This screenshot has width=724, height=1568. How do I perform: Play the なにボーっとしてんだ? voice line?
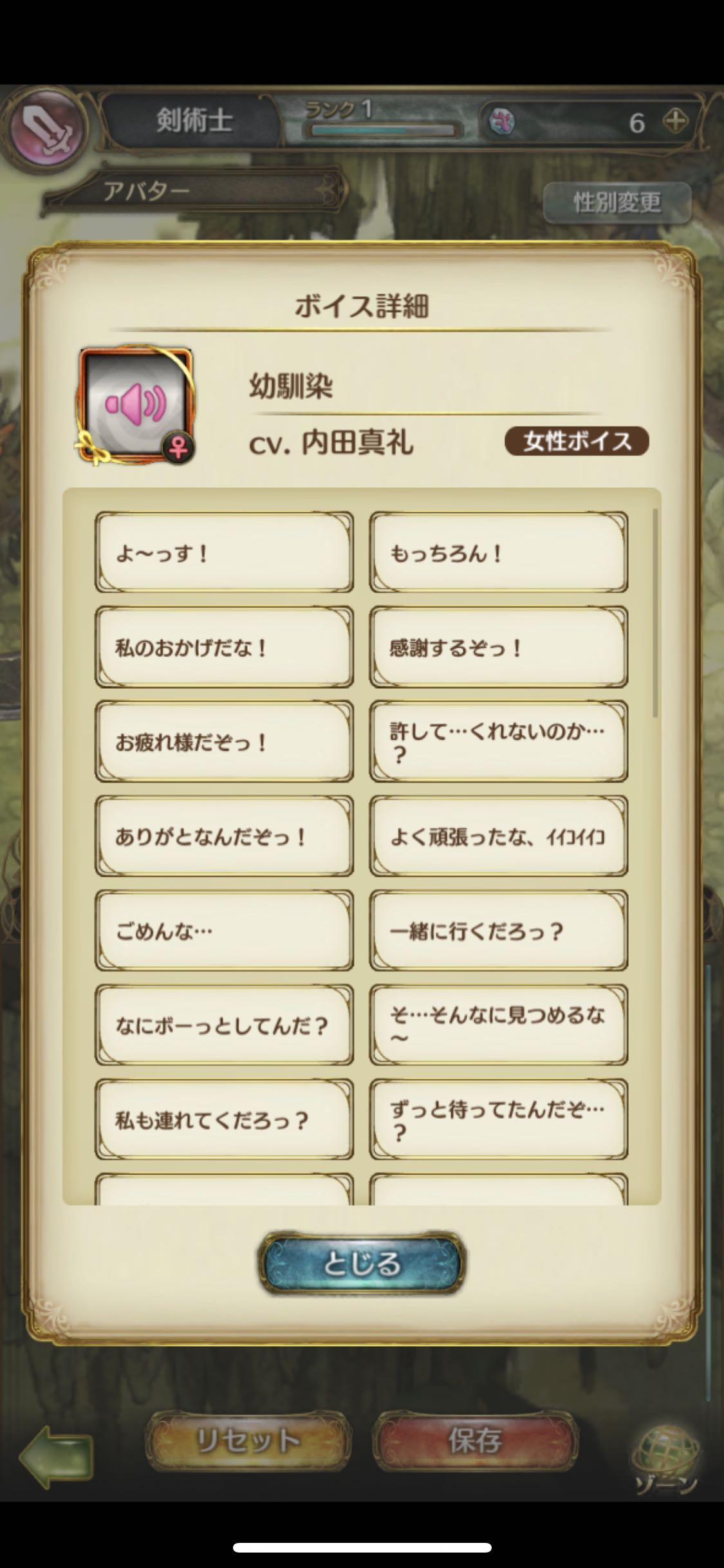(x=224, y=1025)
